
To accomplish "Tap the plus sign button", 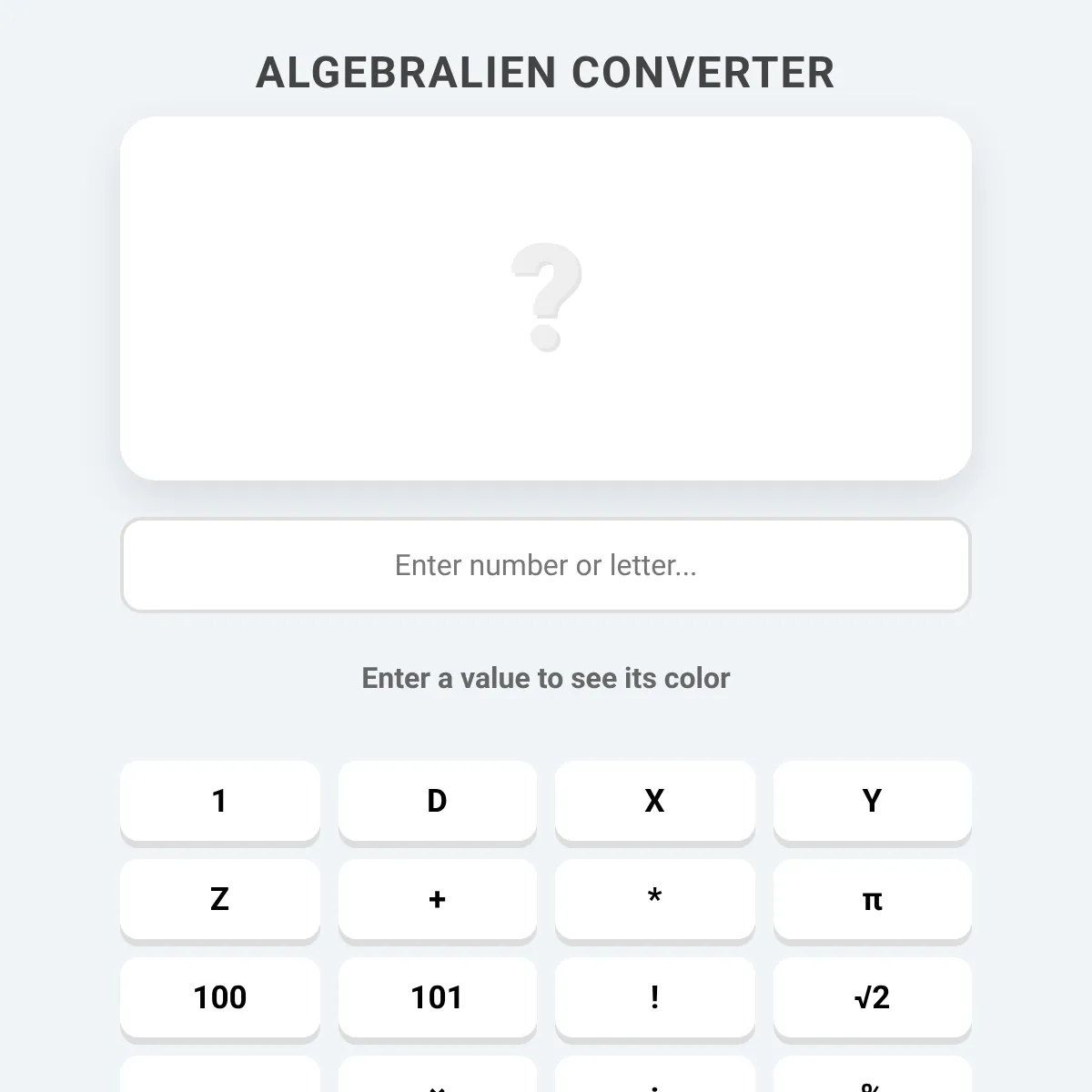I will [x=437, y=899].
